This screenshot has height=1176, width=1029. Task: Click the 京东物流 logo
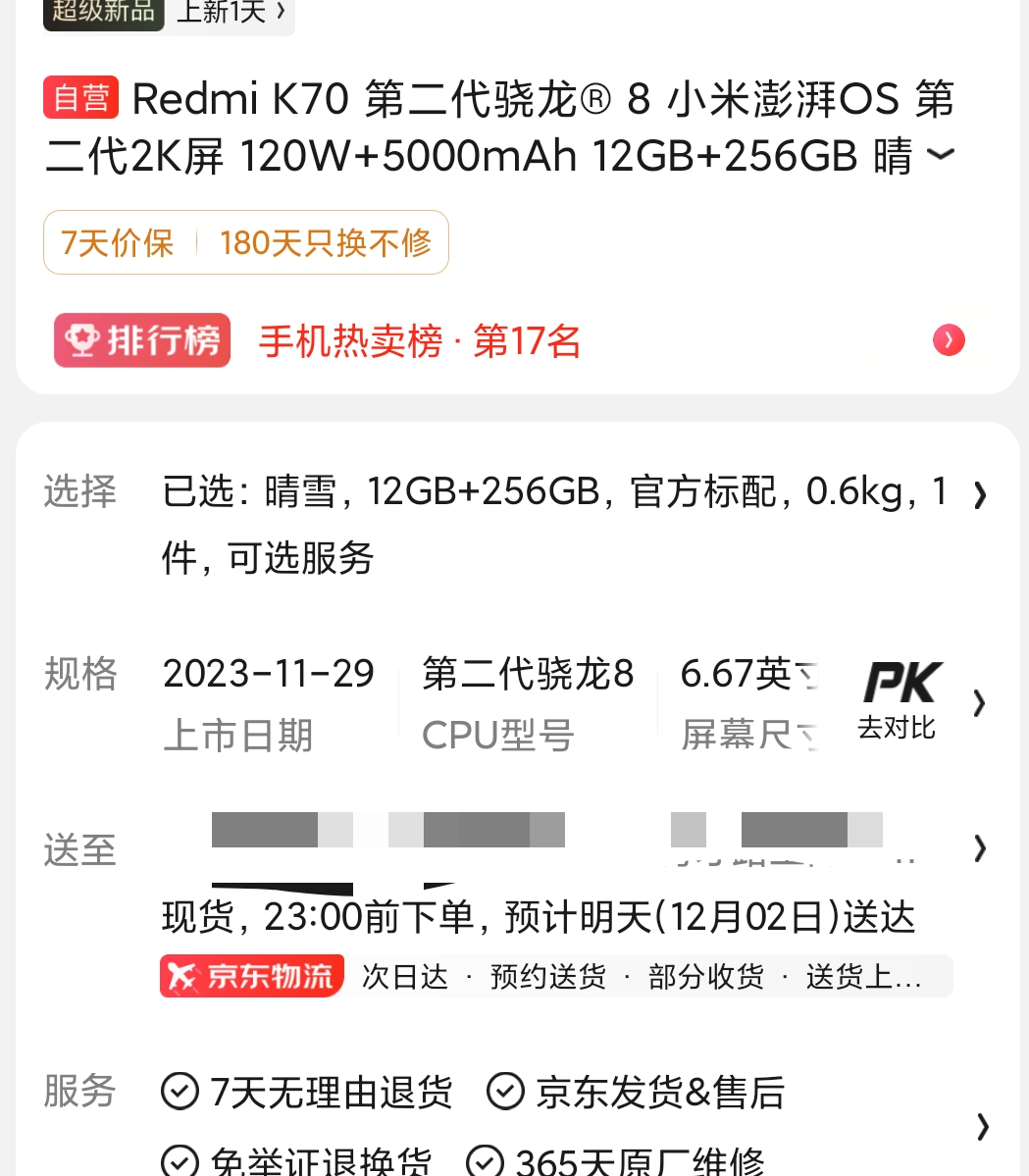251,975
